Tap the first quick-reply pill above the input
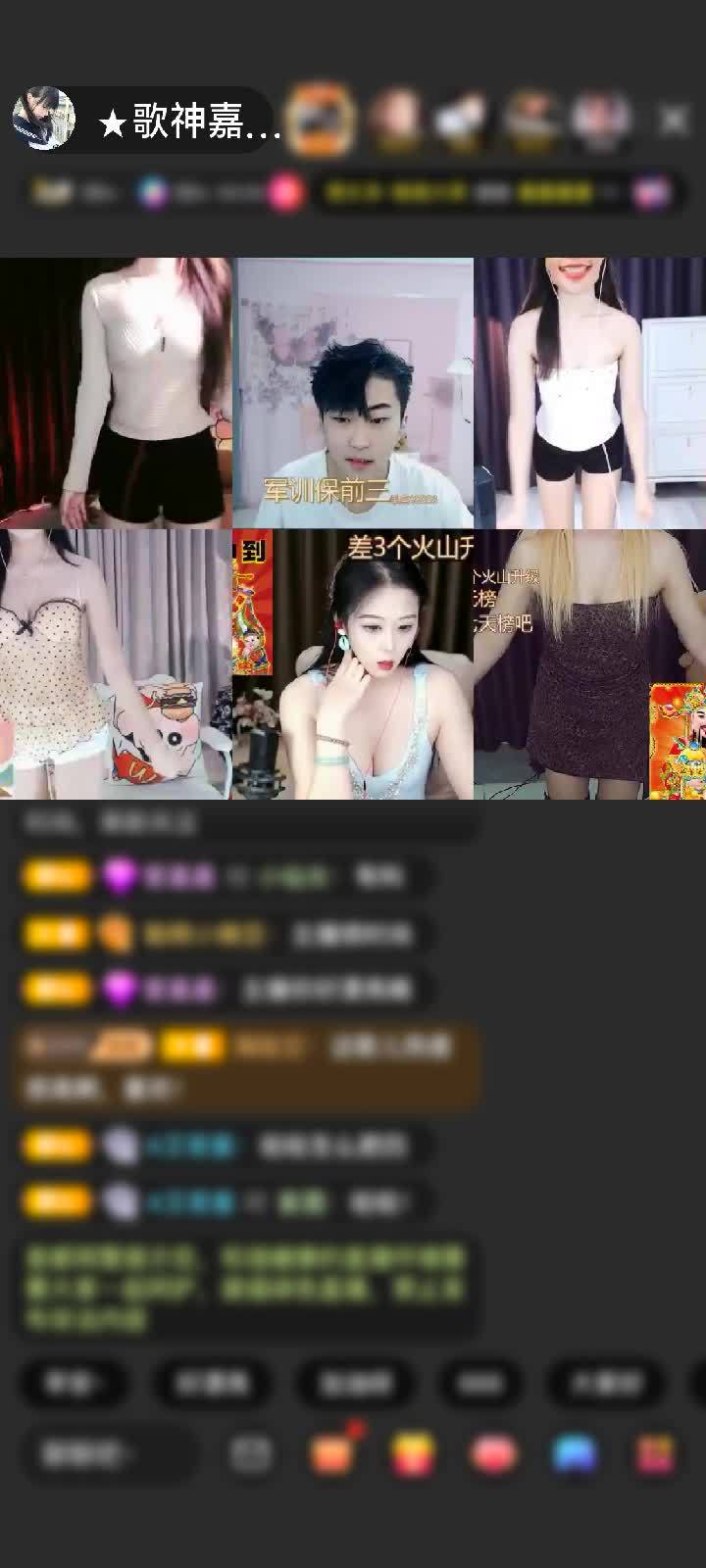The width and height of the screenshot is (706, 1568). (74, 1384)
